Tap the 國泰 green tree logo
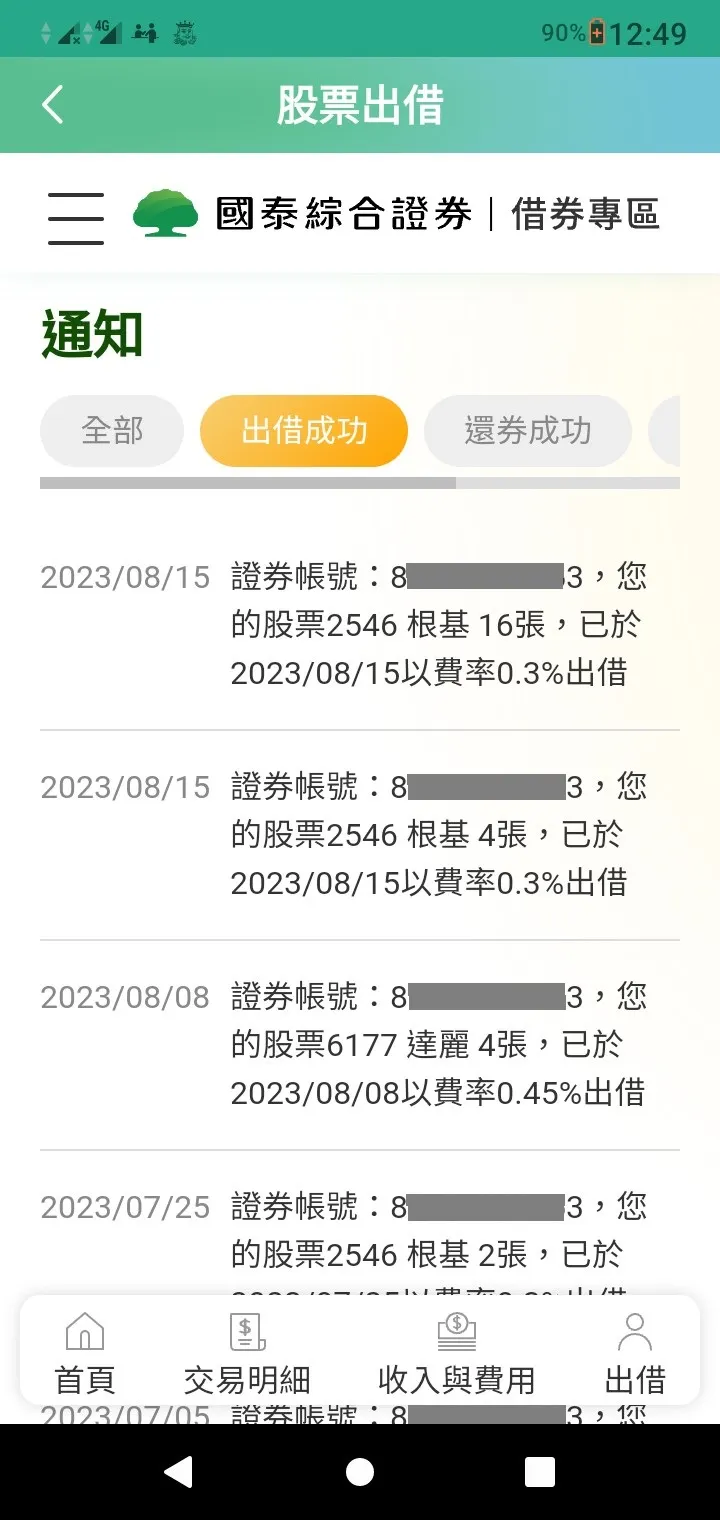 pos(163,213)
